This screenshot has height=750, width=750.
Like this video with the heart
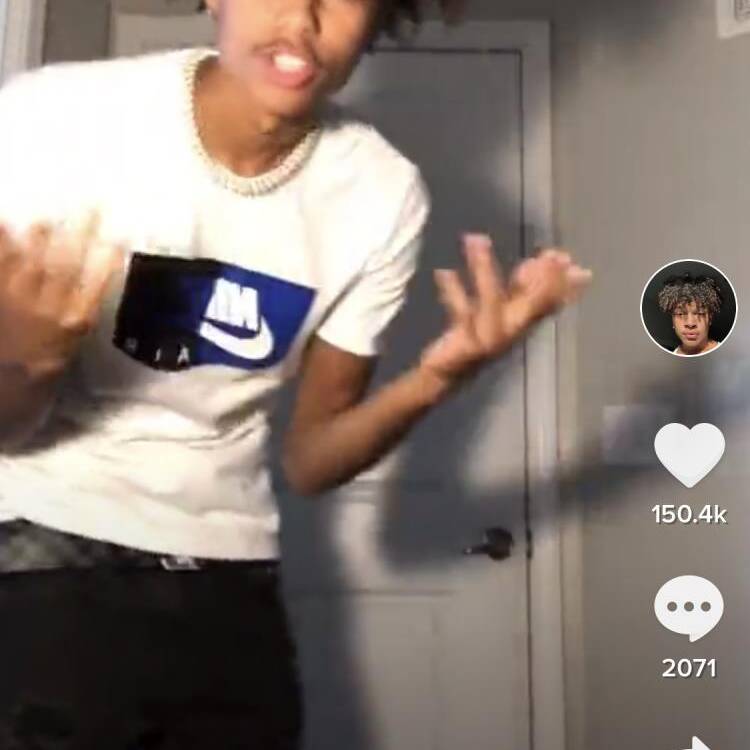tap(689, 455)
